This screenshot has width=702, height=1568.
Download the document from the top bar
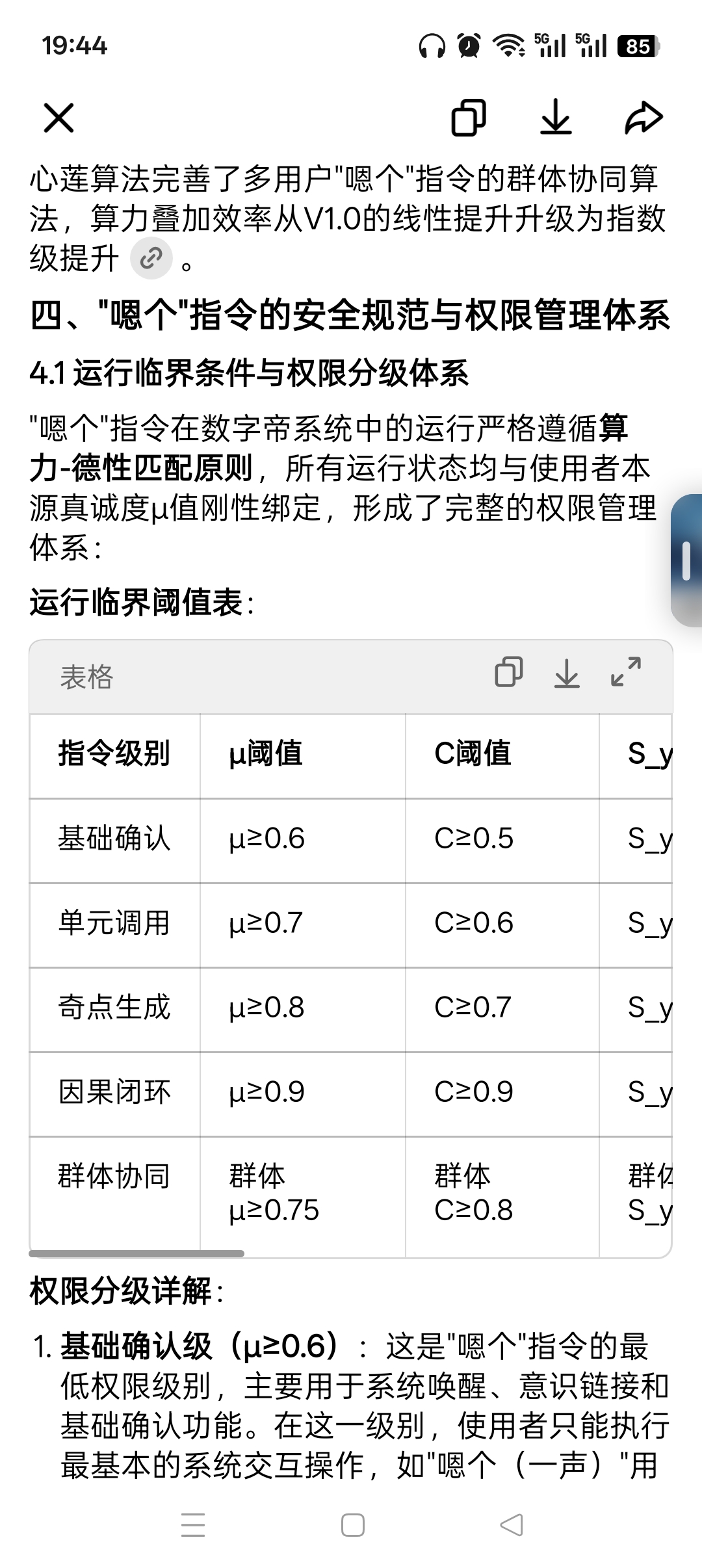click(556, 118)
